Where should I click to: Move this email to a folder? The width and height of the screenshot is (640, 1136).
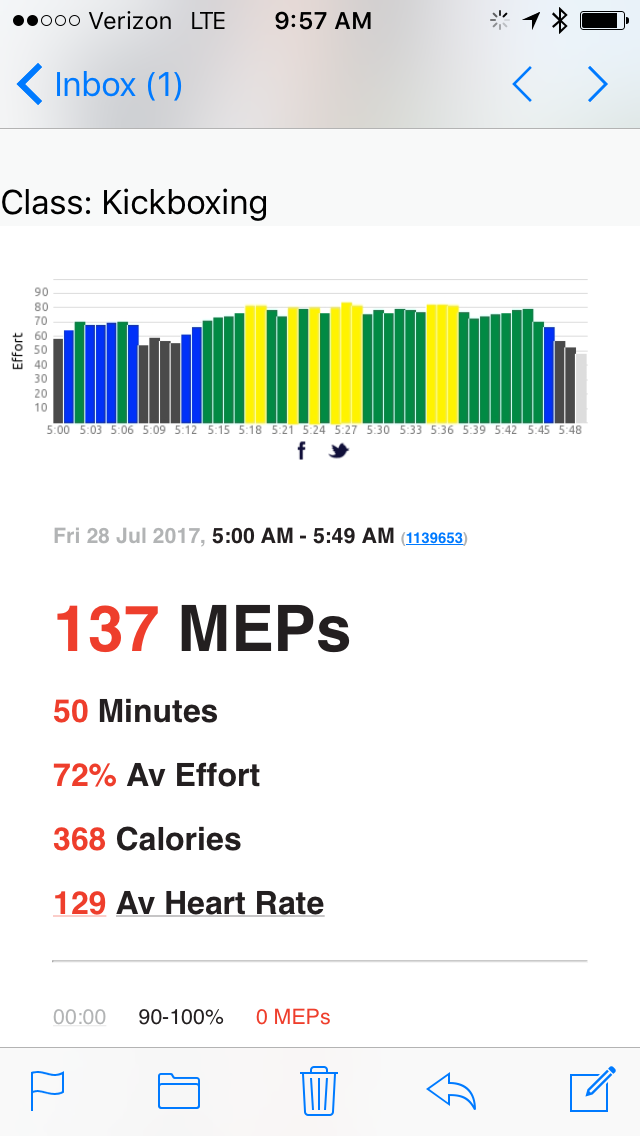[x=179, y=1091]
